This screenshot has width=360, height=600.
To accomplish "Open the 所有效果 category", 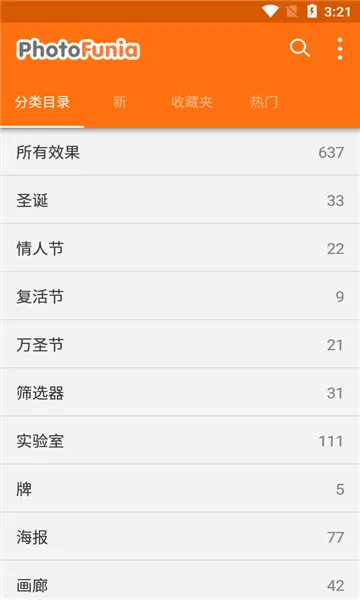I will point(180,152).
